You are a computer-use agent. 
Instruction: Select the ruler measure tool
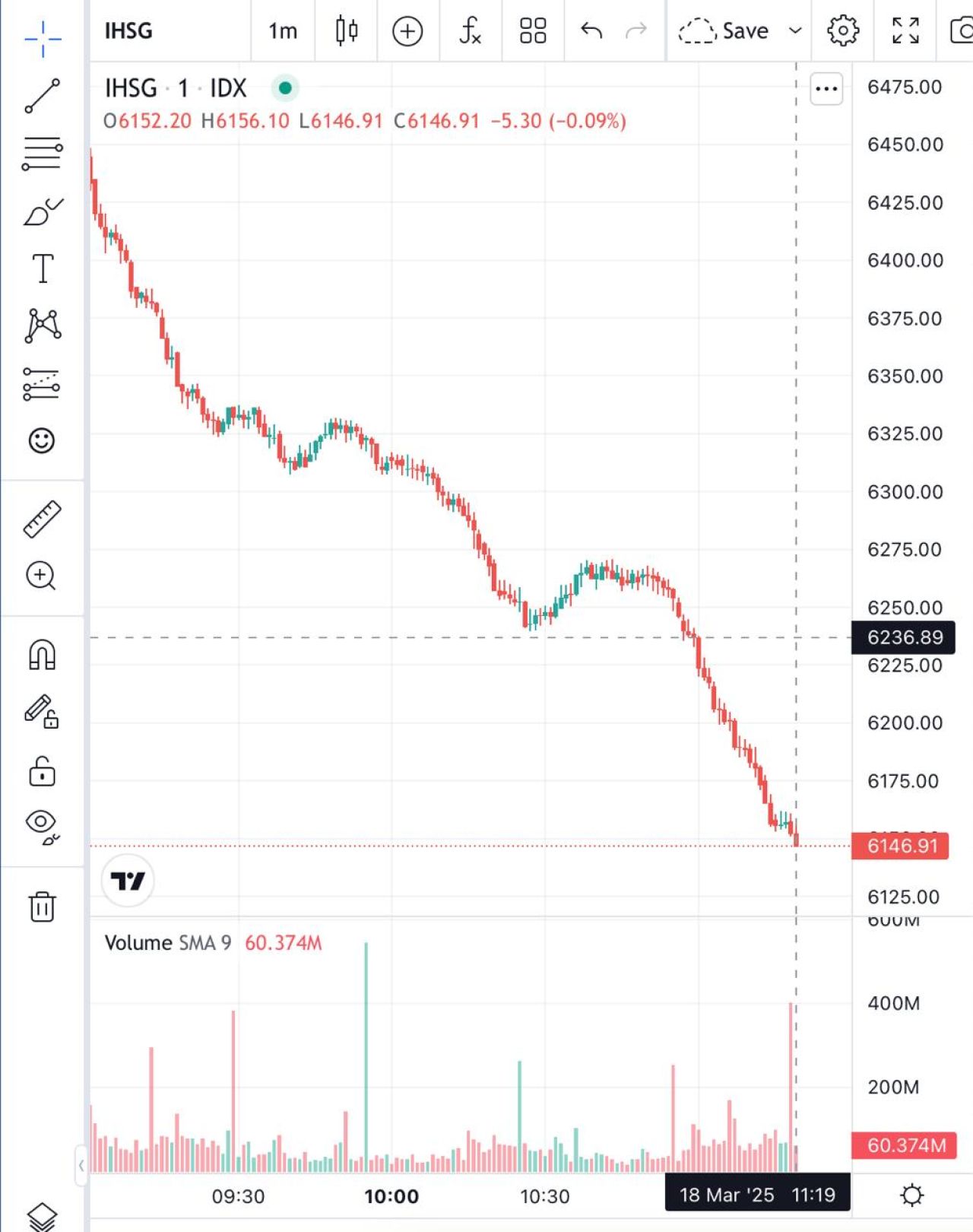(42, 519)
